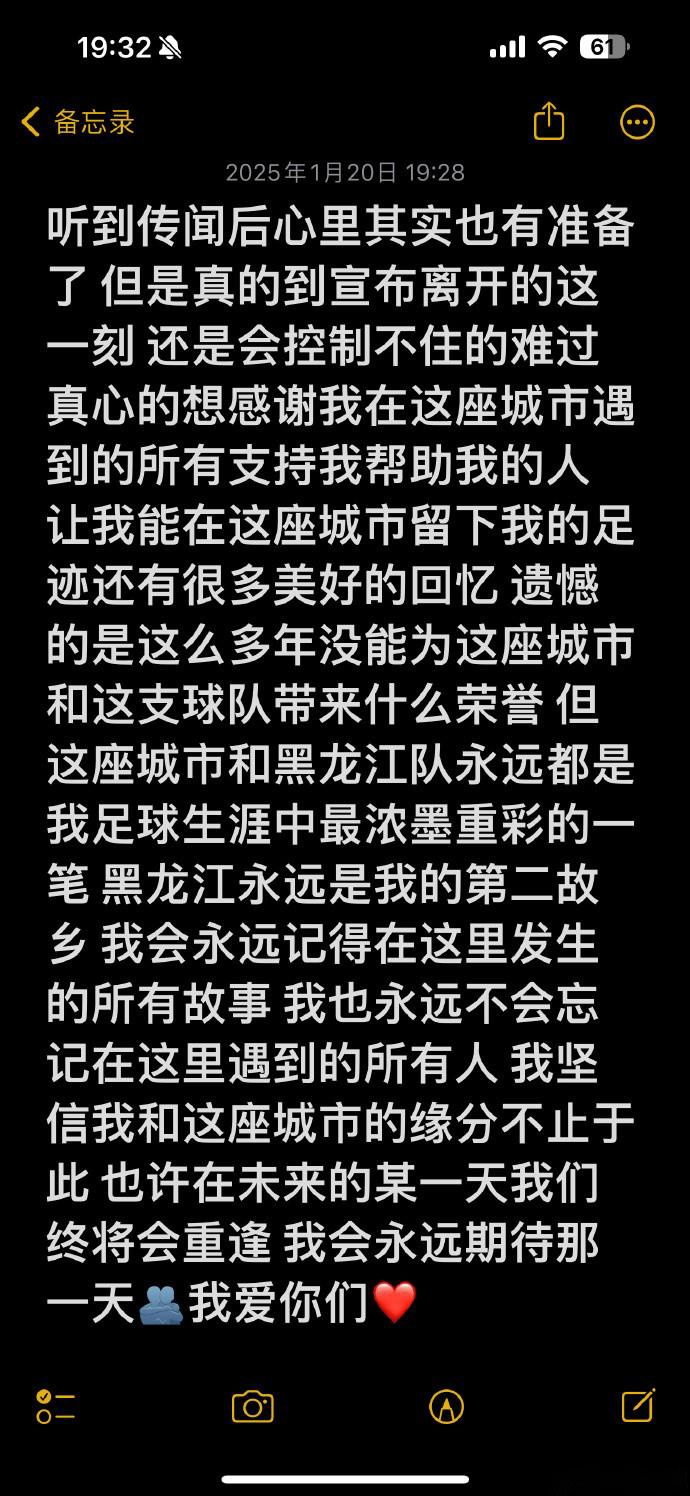Go back to the 备忘录 list
Image resolution: width=690 pixels, height=1496 pixels.
(77, 123)
